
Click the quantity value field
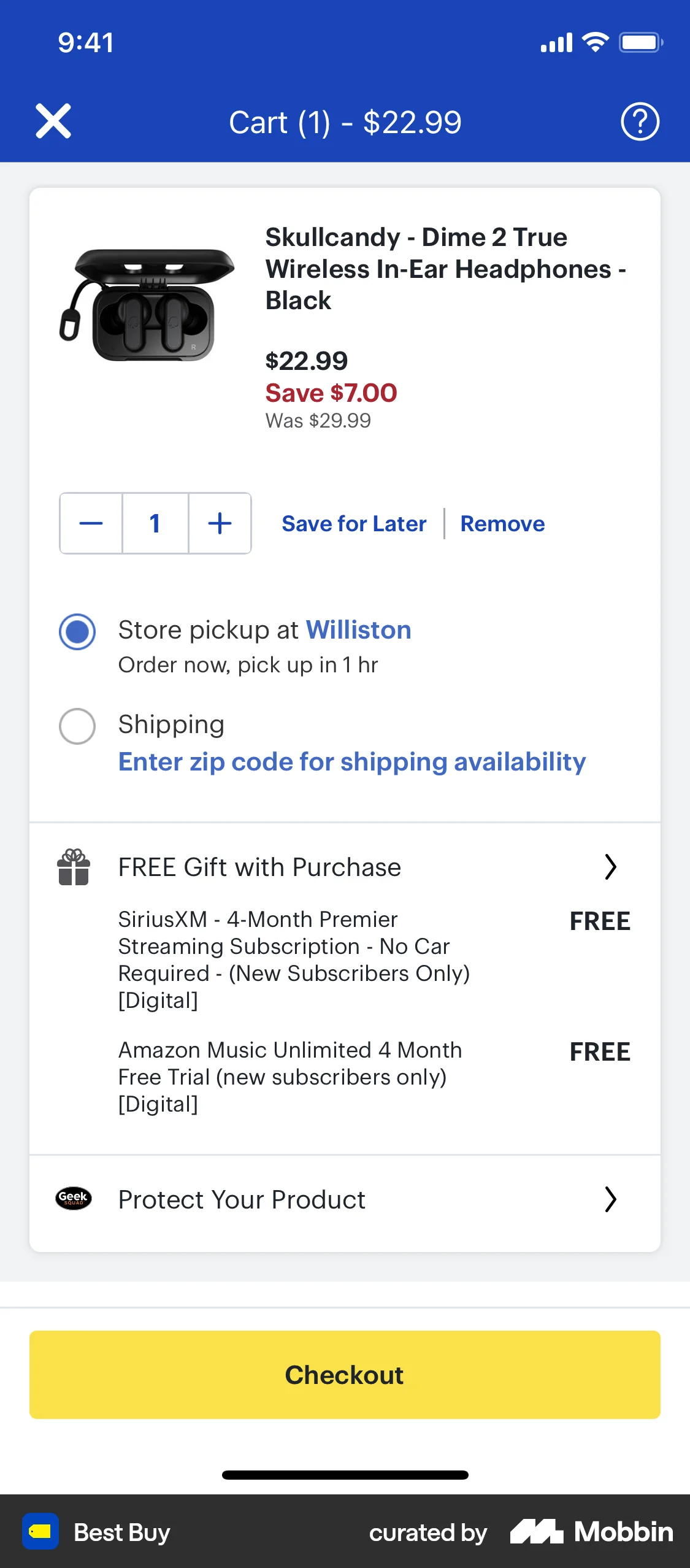155,523
